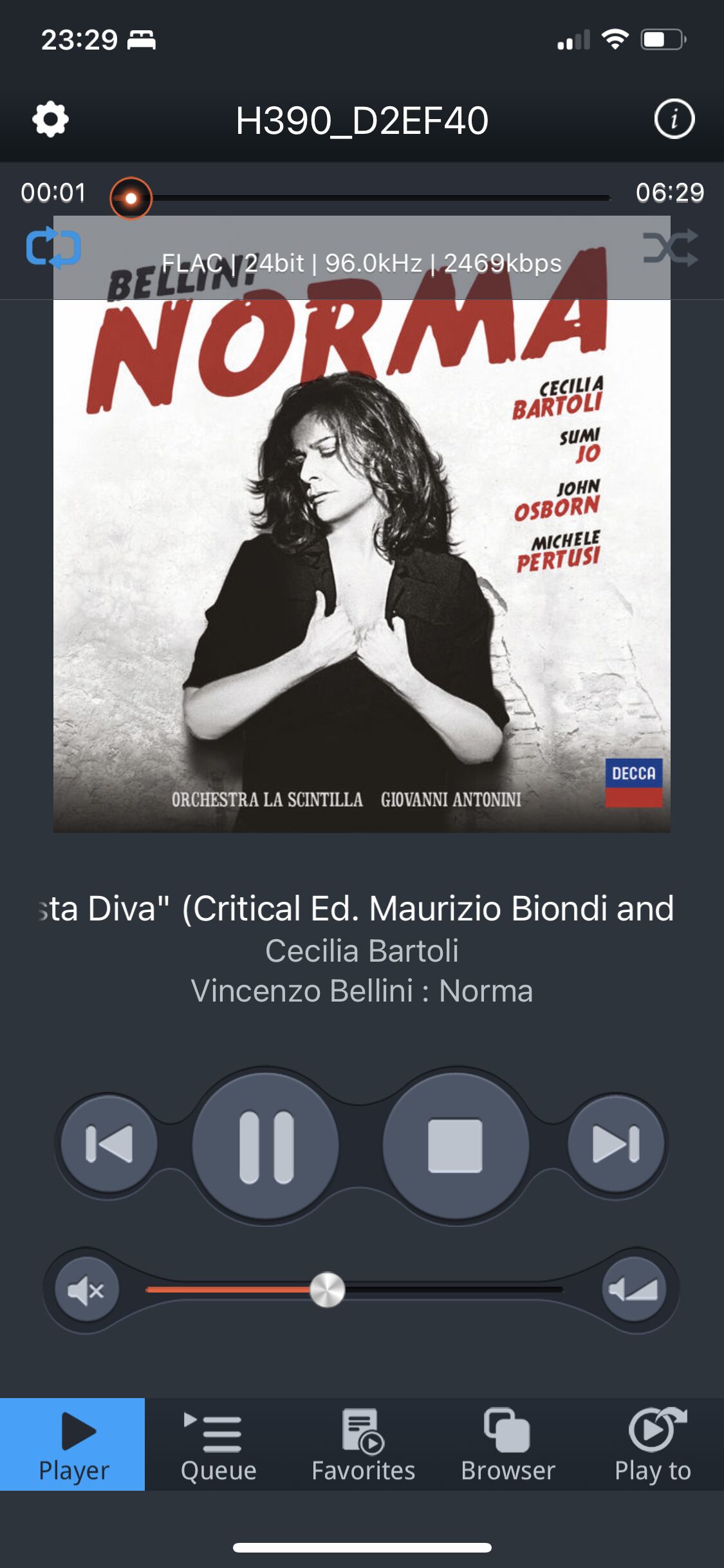The height and width of the screenshot is (1568, 724).
Task: Tap the volume-up icon at the slider's end
Action: click(x=634, y=1289)
